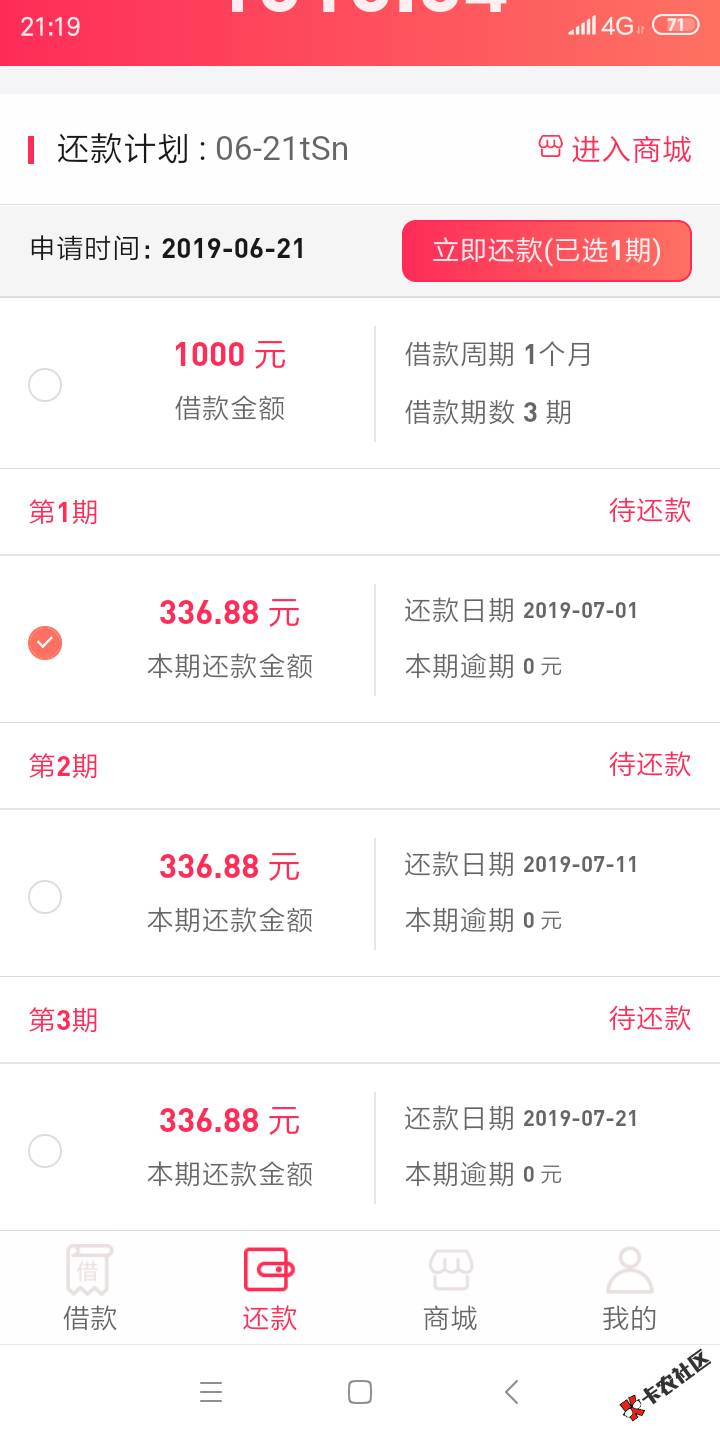Select the 第2期 repayment due 2019-07-11
Viewport: 720px width, 1440px height.
(x=45, y=897)
